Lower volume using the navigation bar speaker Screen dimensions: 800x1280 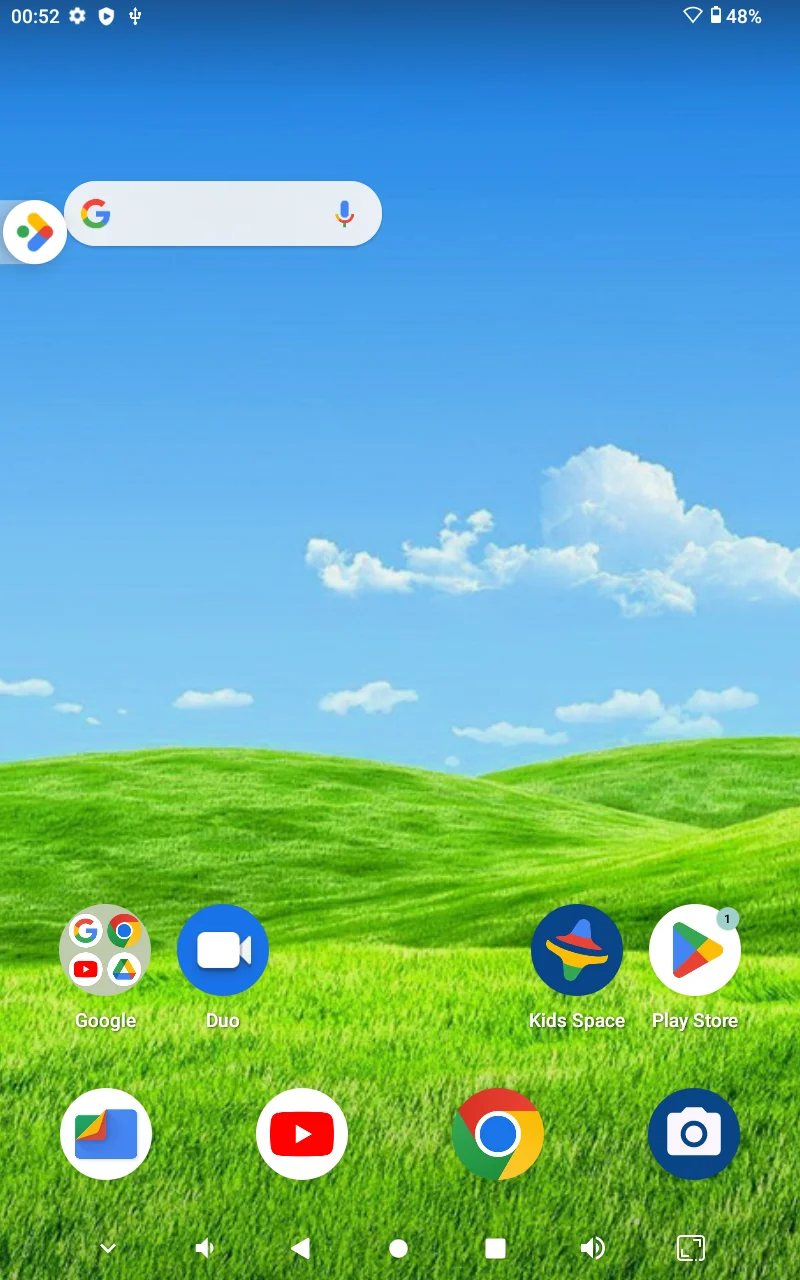(204, 1248)
